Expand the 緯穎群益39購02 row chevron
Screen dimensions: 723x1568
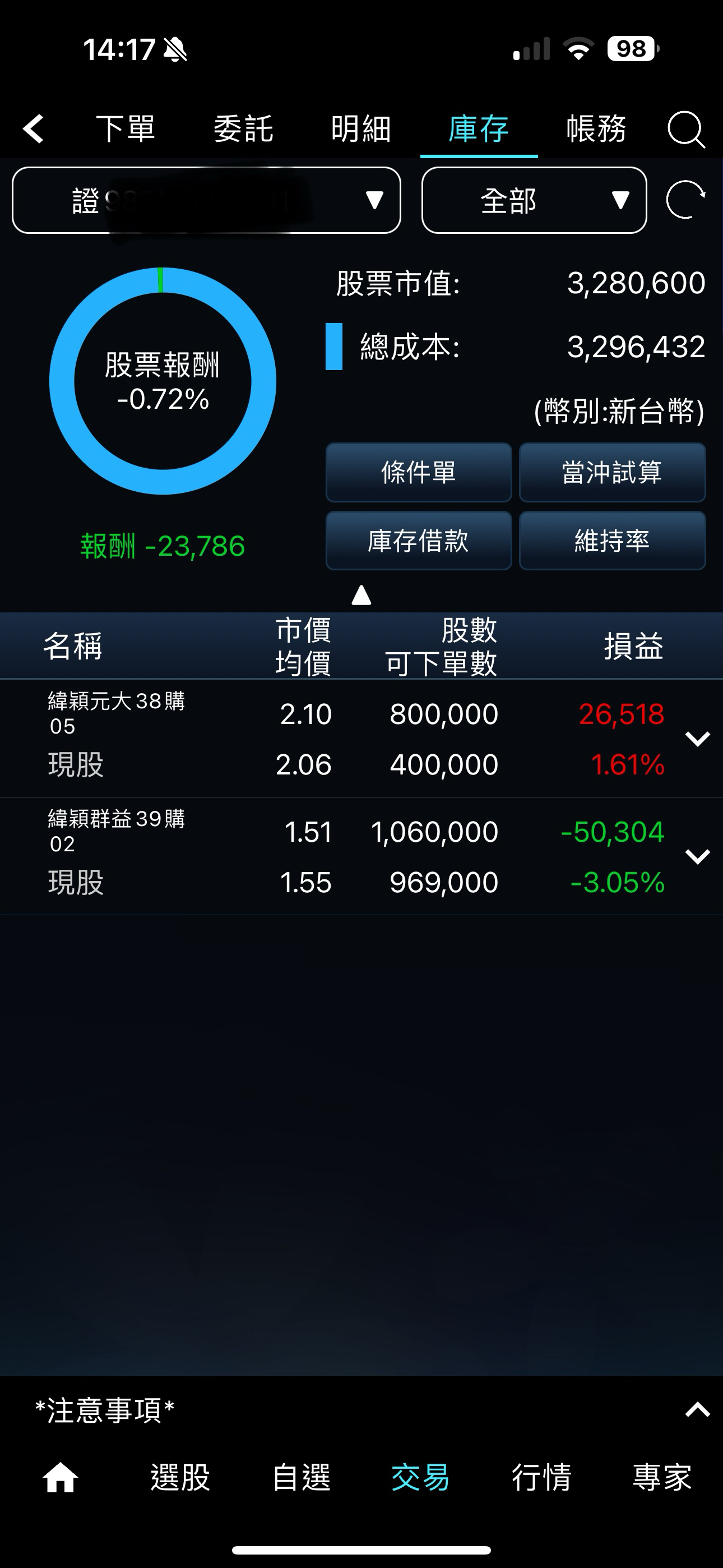click(697, 856)
